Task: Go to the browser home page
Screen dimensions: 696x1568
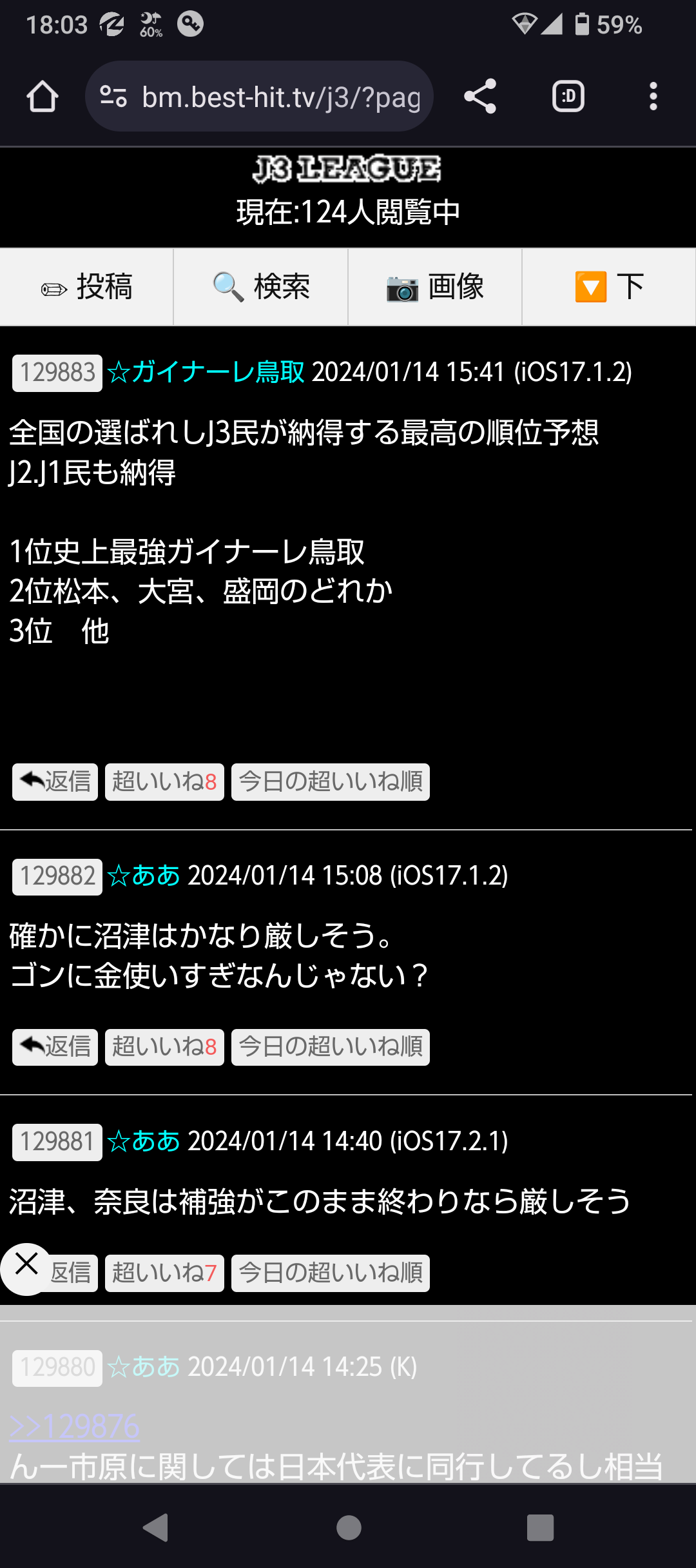Action: tap(43, 97)
